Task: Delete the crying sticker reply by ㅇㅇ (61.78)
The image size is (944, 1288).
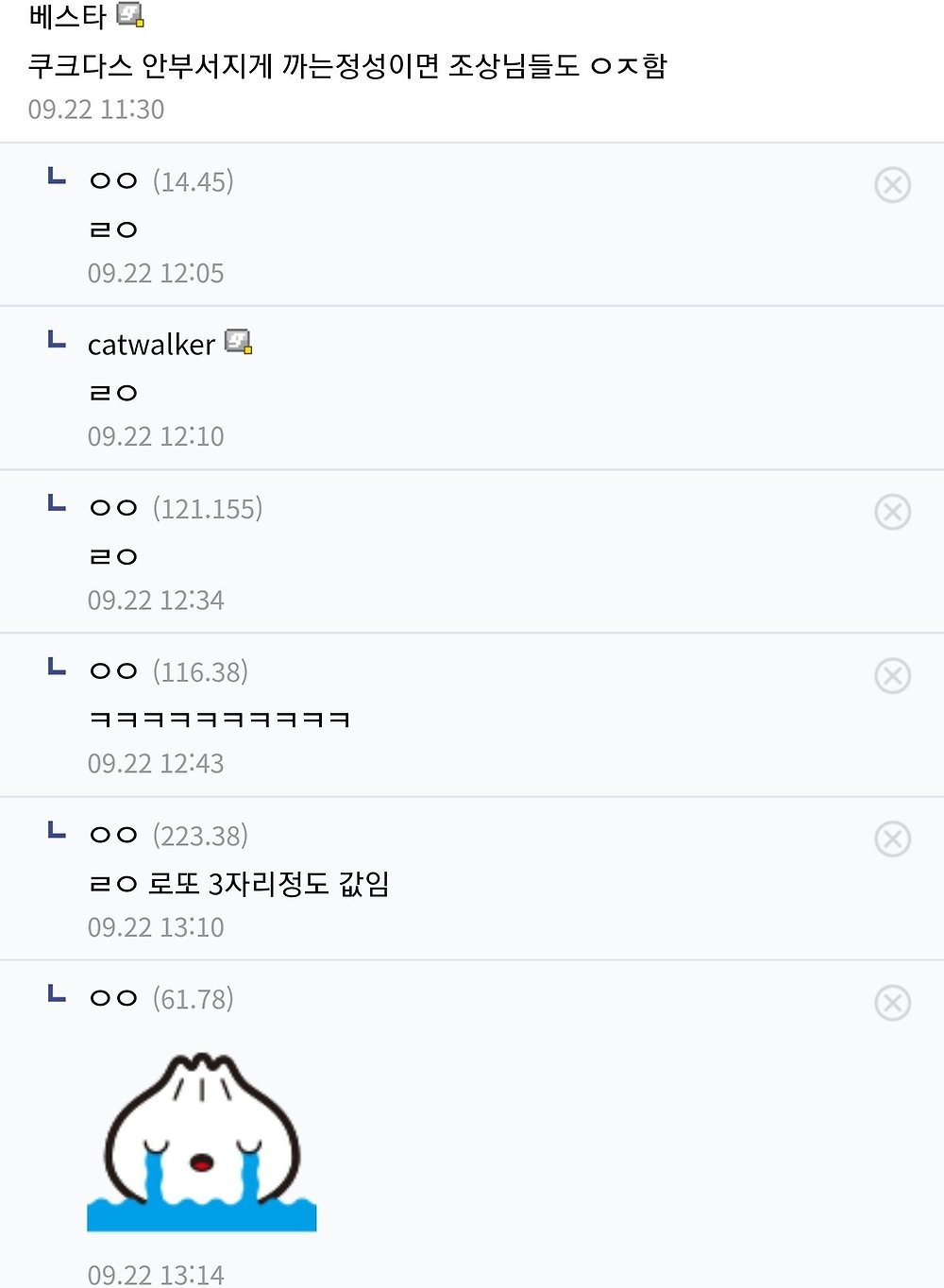Action: [892, 1002]
